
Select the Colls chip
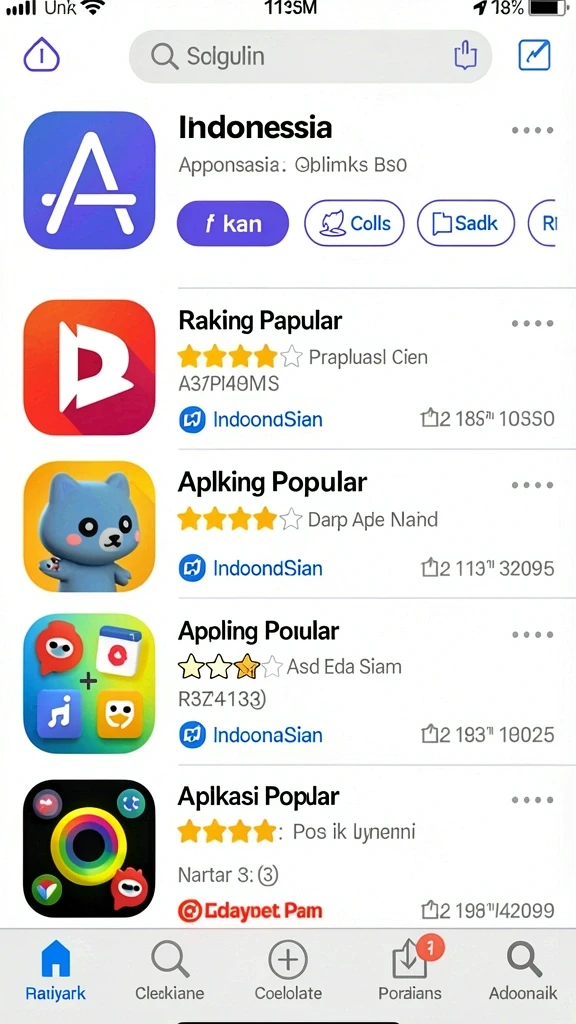tap(354, 223)
